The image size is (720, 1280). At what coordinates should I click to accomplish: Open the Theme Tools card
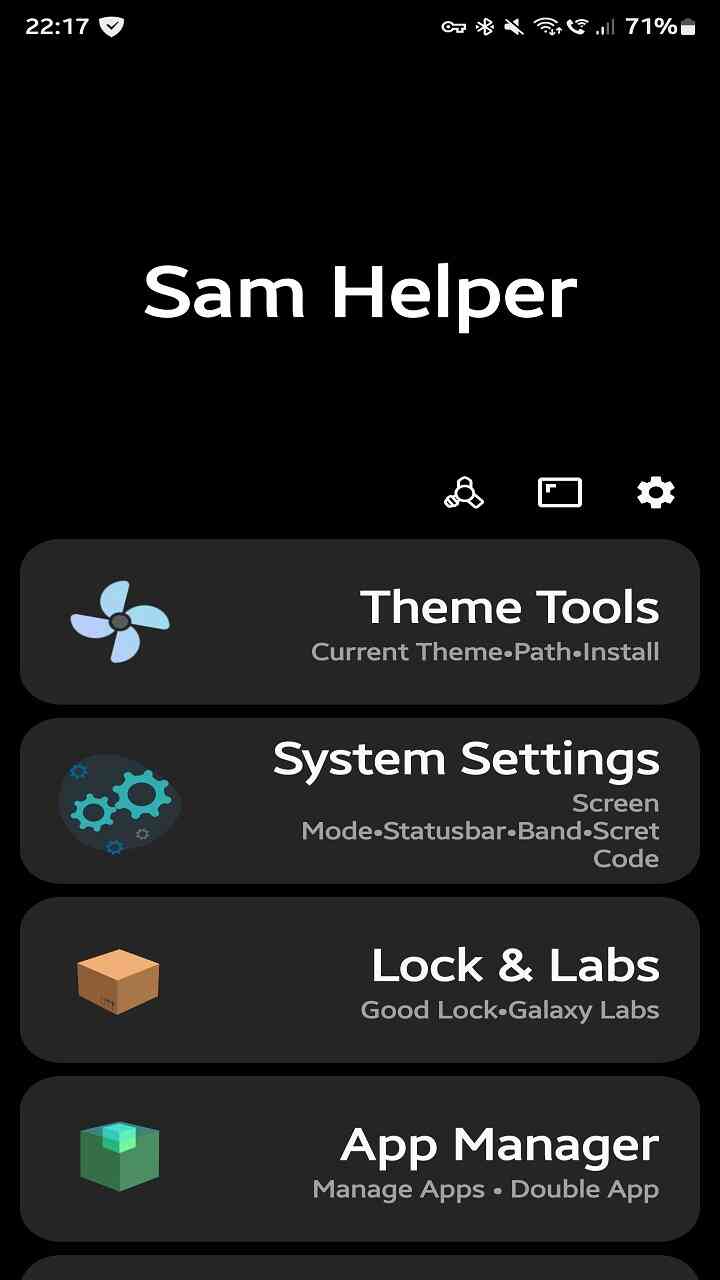point(360,622)
